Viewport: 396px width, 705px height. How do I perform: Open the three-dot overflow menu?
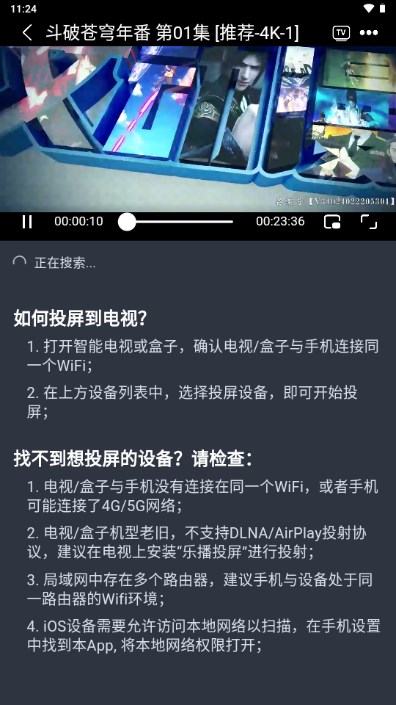pos(369,32)
